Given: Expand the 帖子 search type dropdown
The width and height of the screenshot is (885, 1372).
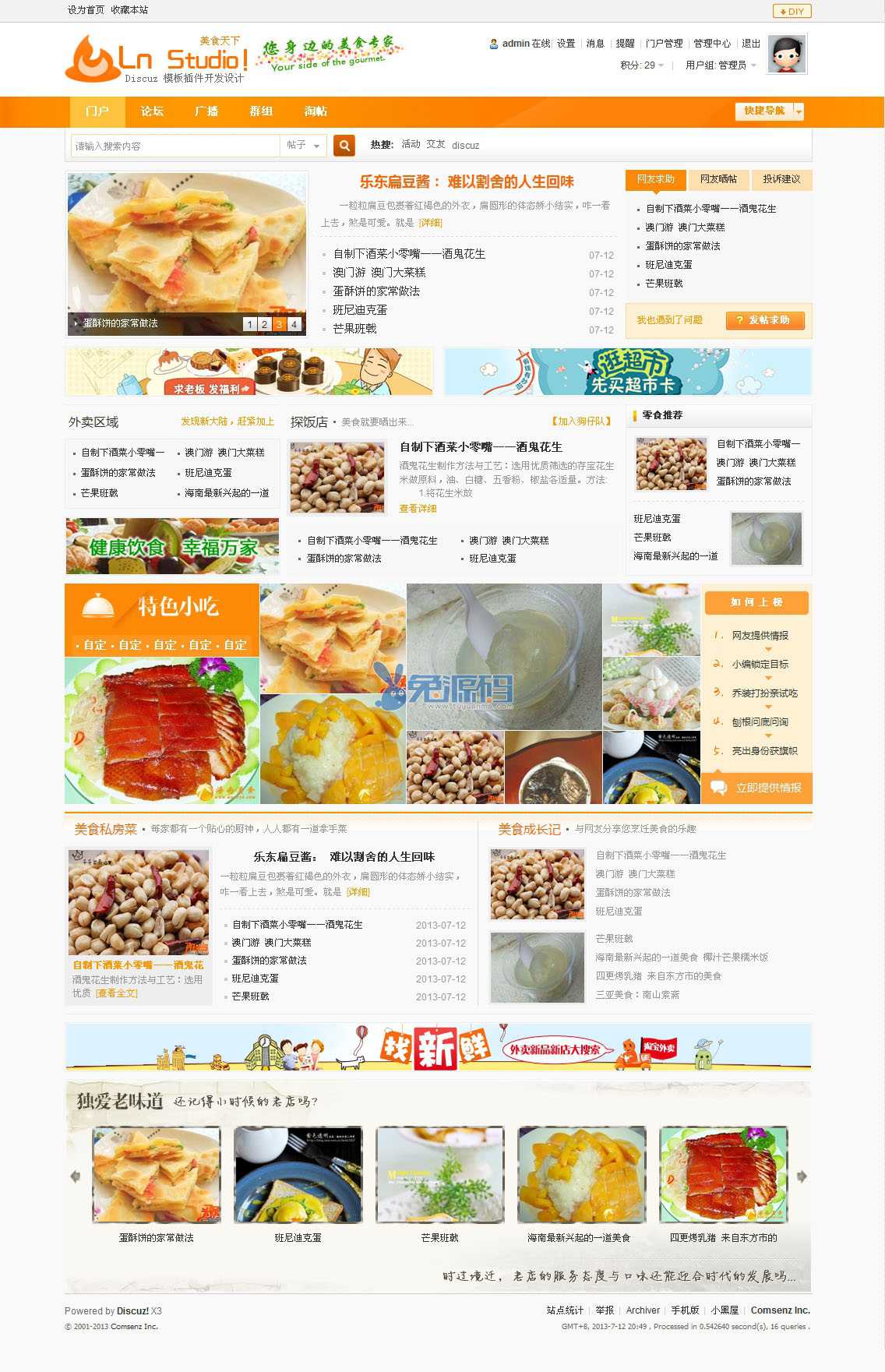Looking at the screenshot, I should pyautogui.click(x=303, y=146).
